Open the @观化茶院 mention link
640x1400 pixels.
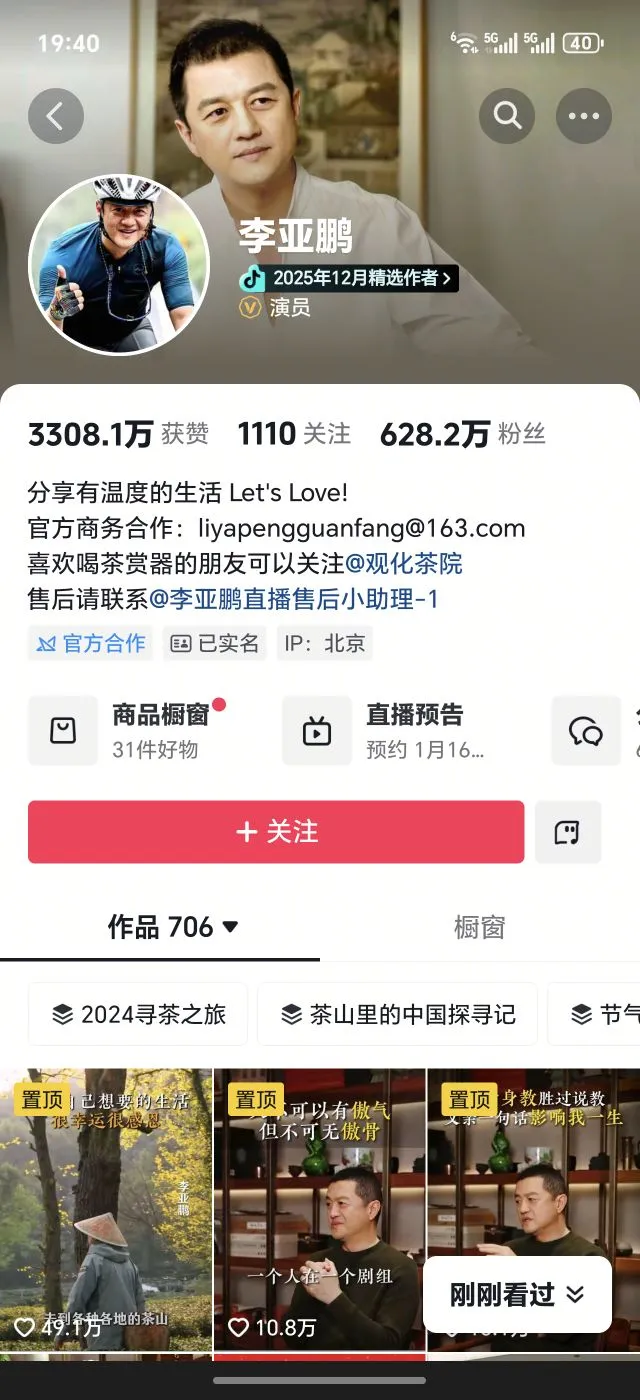[403, 563]
